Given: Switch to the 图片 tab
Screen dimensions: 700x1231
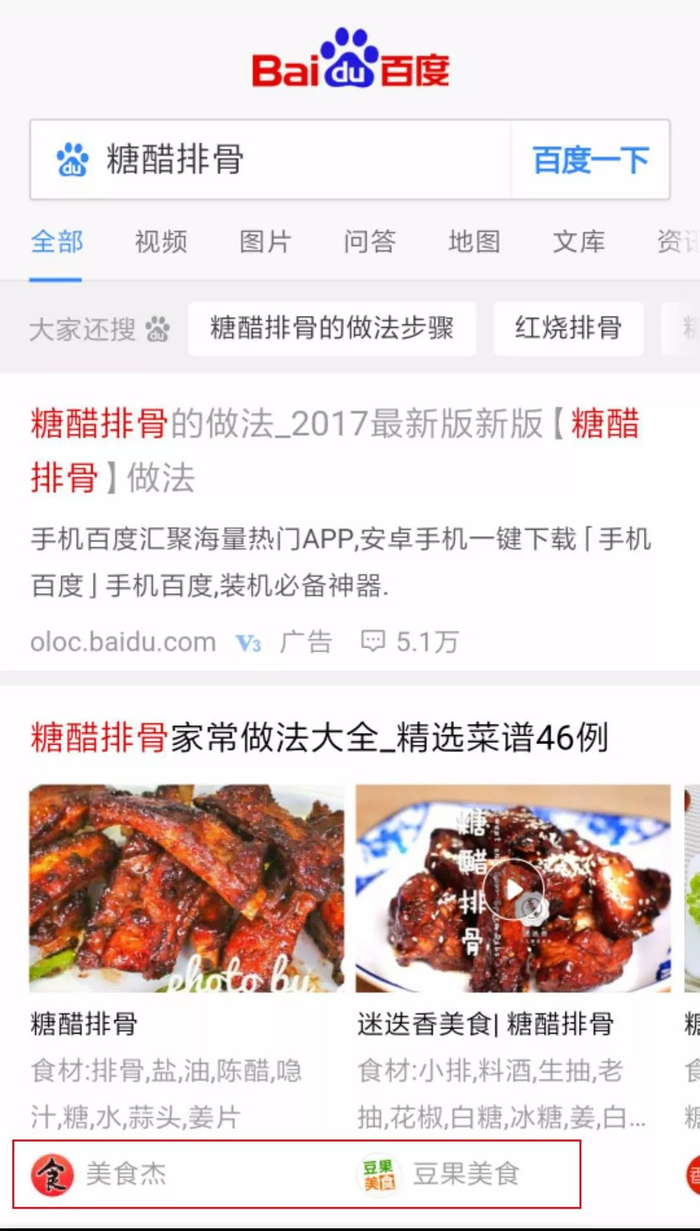Looking at the screenshot, I should pos(265,241).
